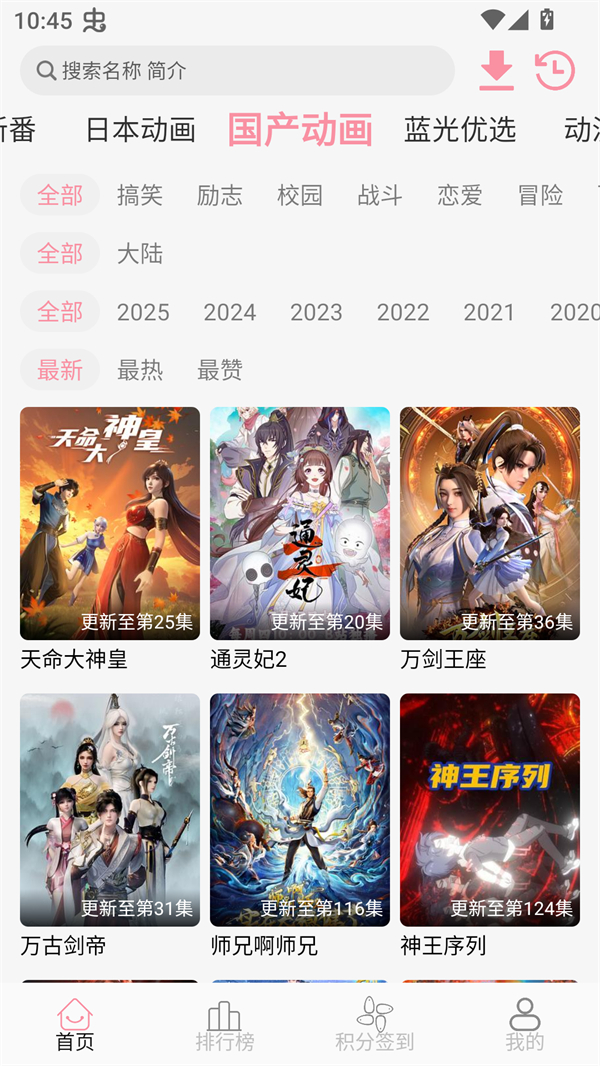Go to the 排行榜 tab

[225, 1026]
